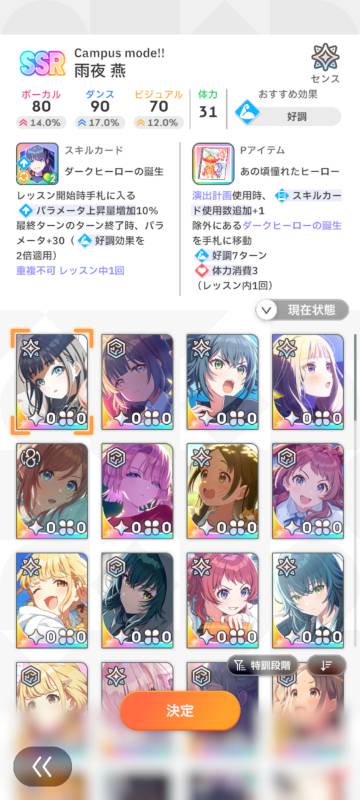Select the winking blonde idol card
The width and height of the screenshot is (360, 800).
[52, 600]
